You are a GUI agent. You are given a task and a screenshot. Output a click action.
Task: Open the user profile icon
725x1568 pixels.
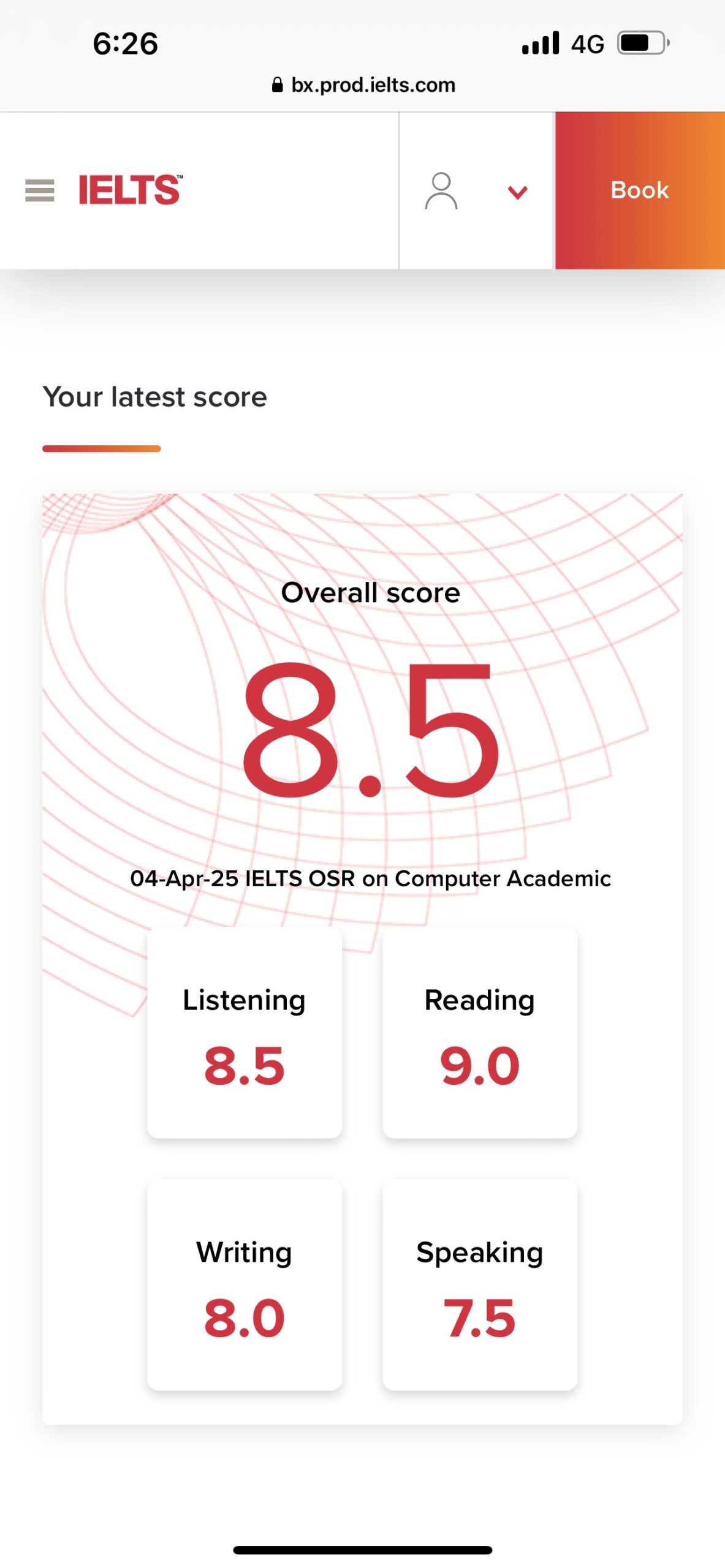441,191
